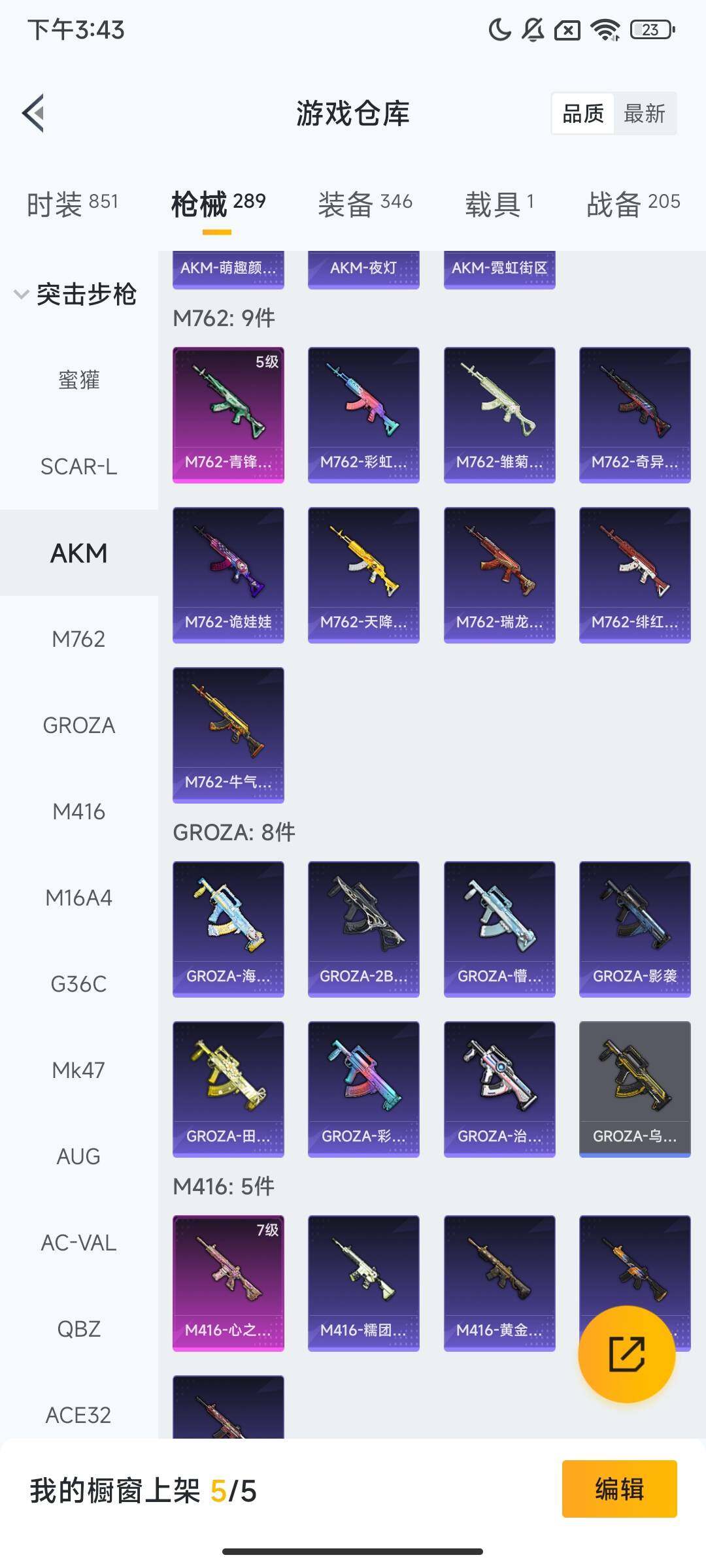Screen dimensions: 706x1568
Task: Tap the yellow share floating button
Action: (x=626, y=1354)
